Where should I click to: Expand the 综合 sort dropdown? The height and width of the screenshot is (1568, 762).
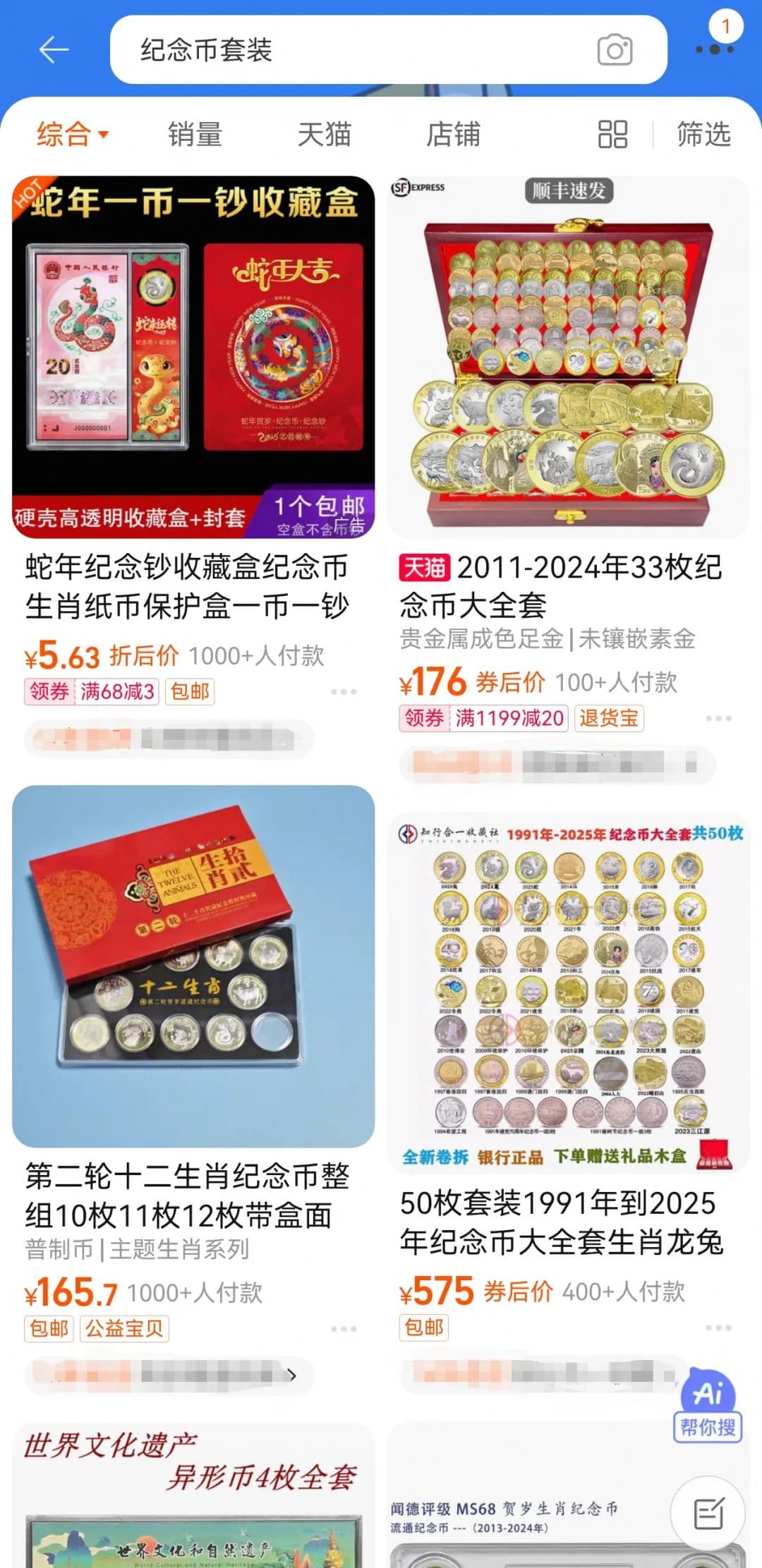[x=72, y=134]
